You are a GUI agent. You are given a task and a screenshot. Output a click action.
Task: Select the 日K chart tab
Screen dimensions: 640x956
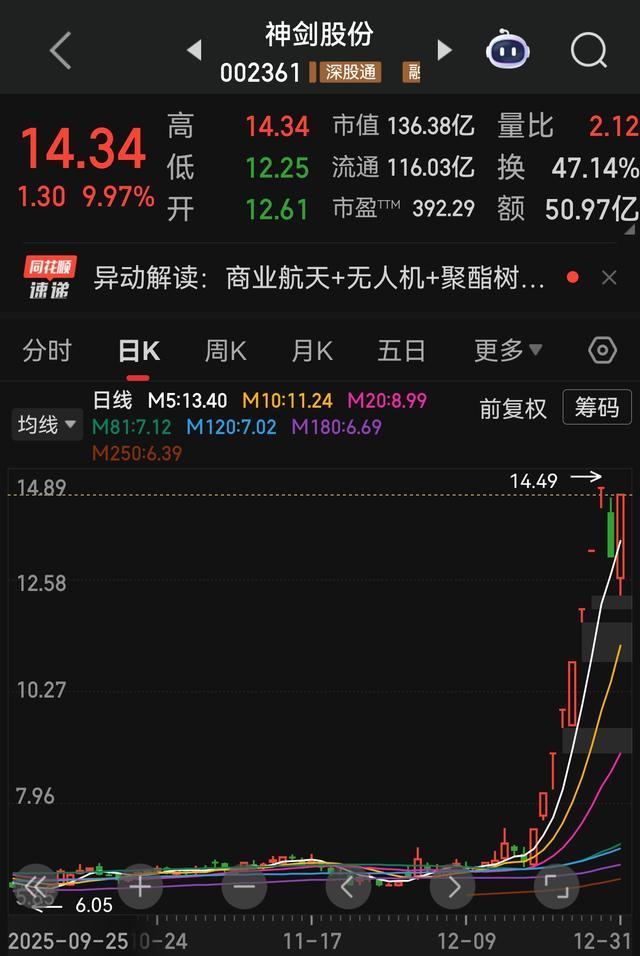click(x=138, y=351)
